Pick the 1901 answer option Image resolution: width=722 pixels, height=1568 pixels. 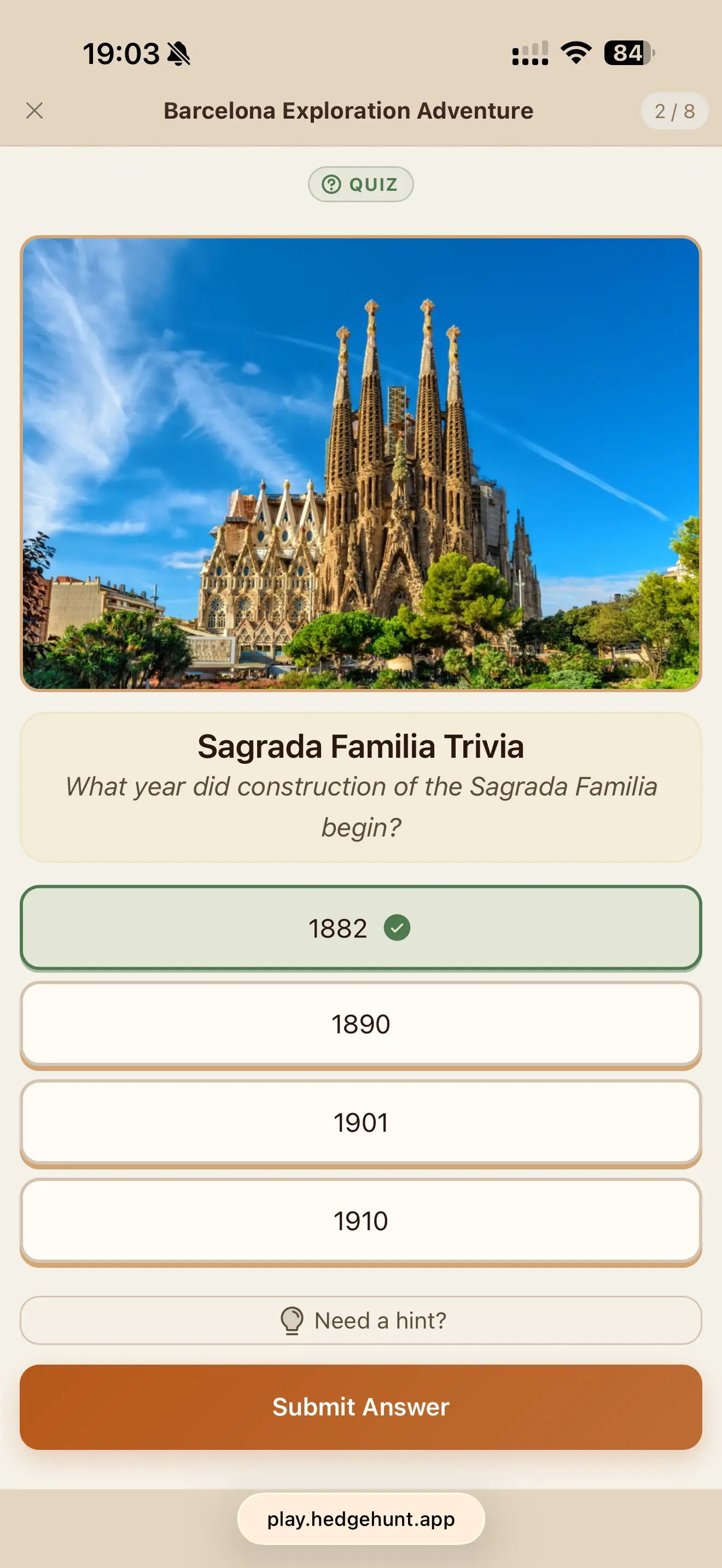[360, 1122]
